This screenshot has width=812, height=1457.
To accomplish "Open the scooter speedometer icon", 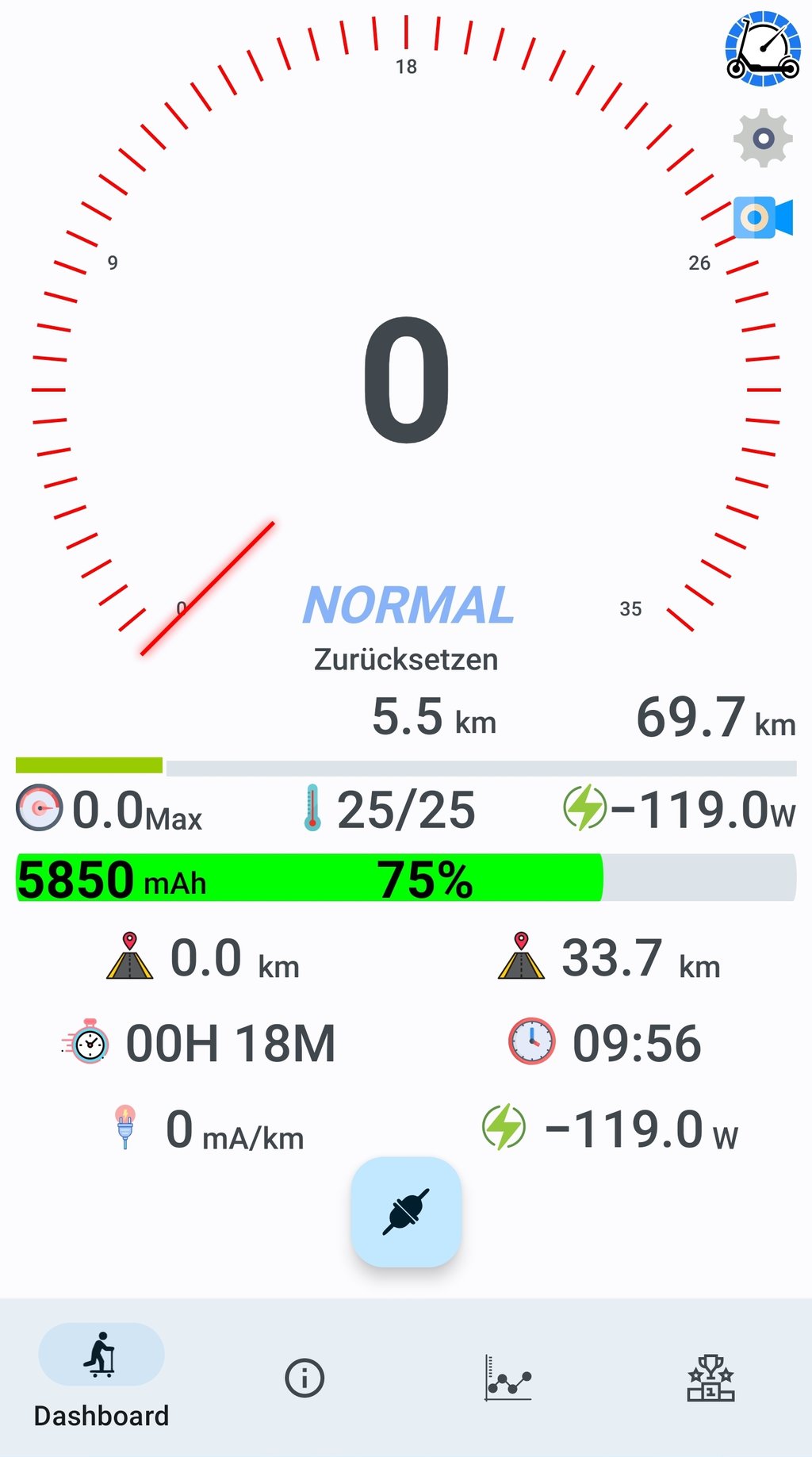I will click(x=762, y=48).
